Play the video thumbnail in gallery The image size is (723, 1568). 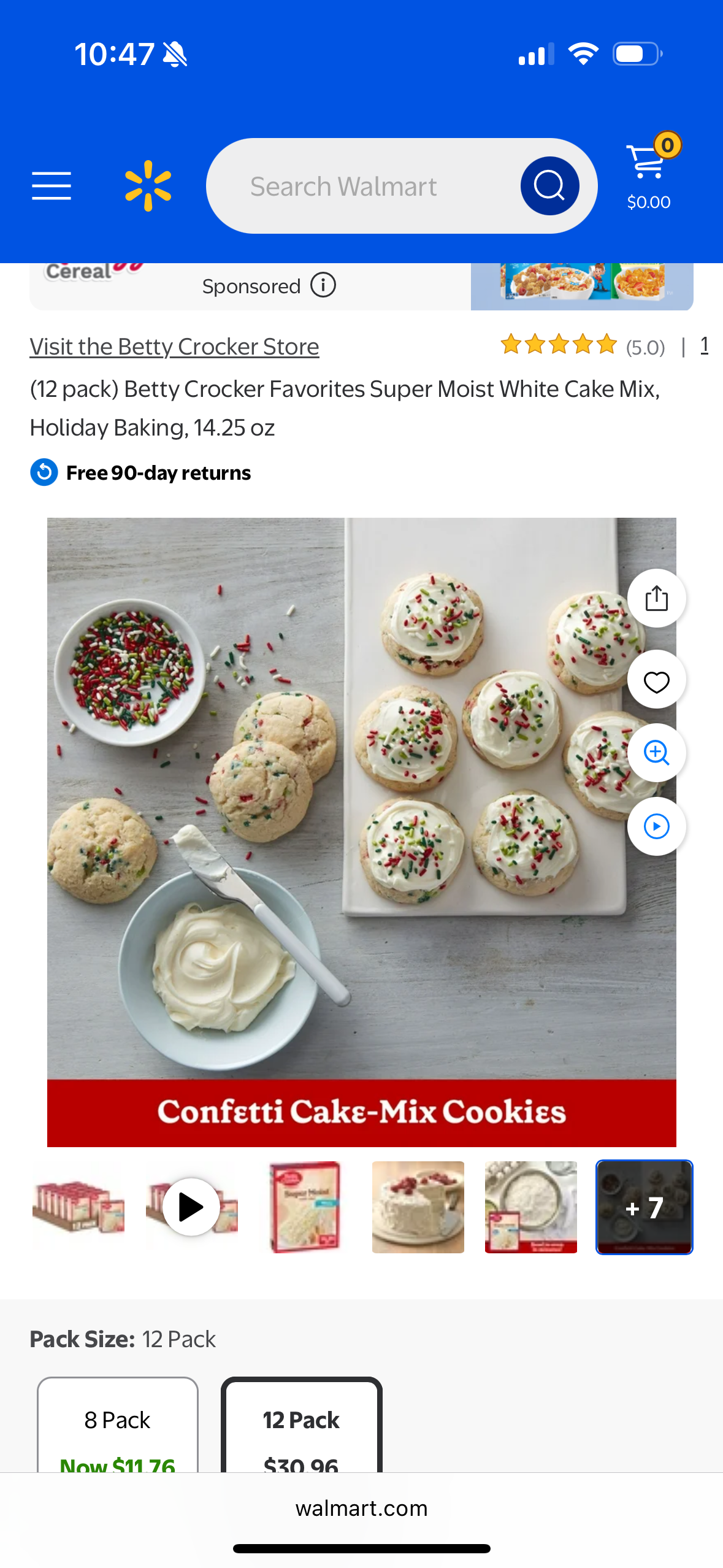coord(191,1207)
